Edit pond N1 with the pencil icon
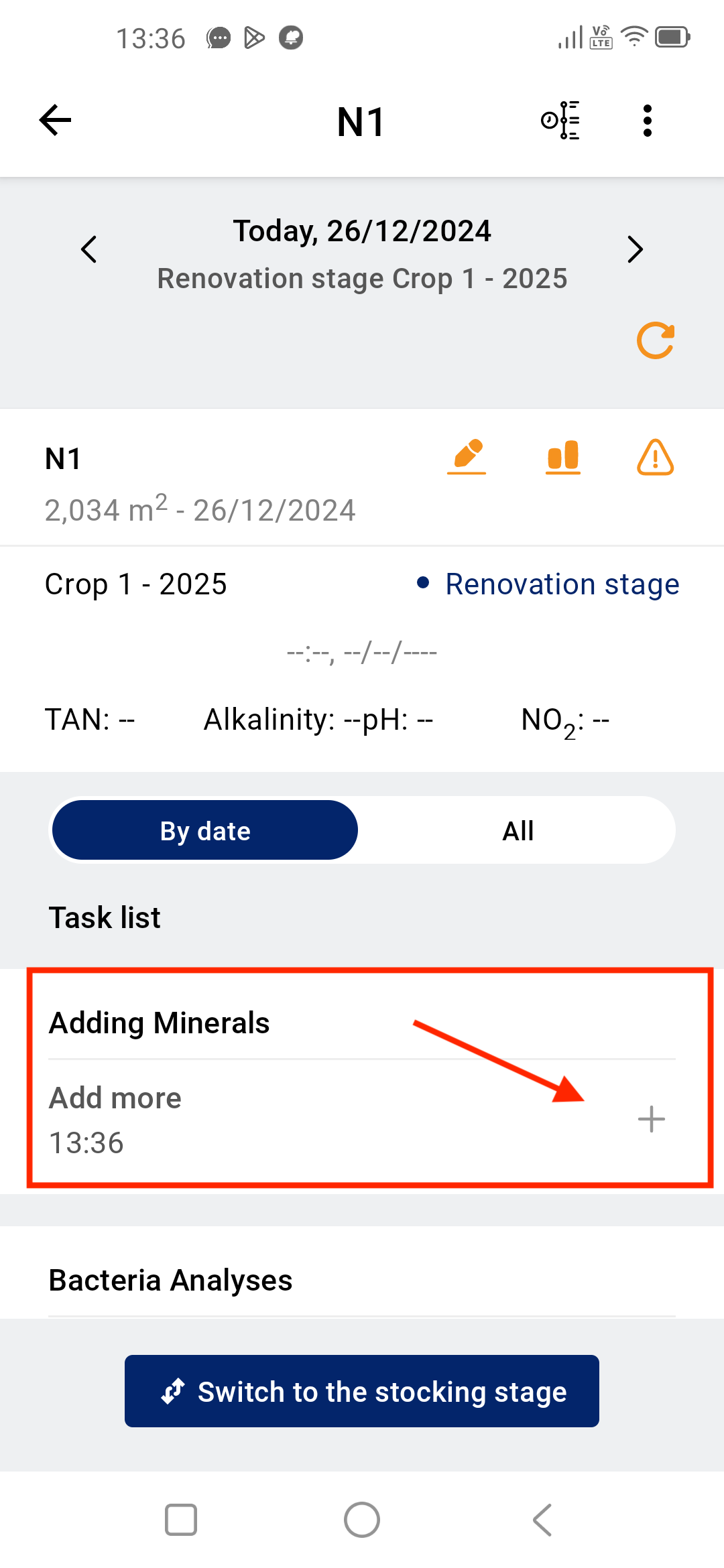This screenshot has width=724, height=1568. (467, 457)
